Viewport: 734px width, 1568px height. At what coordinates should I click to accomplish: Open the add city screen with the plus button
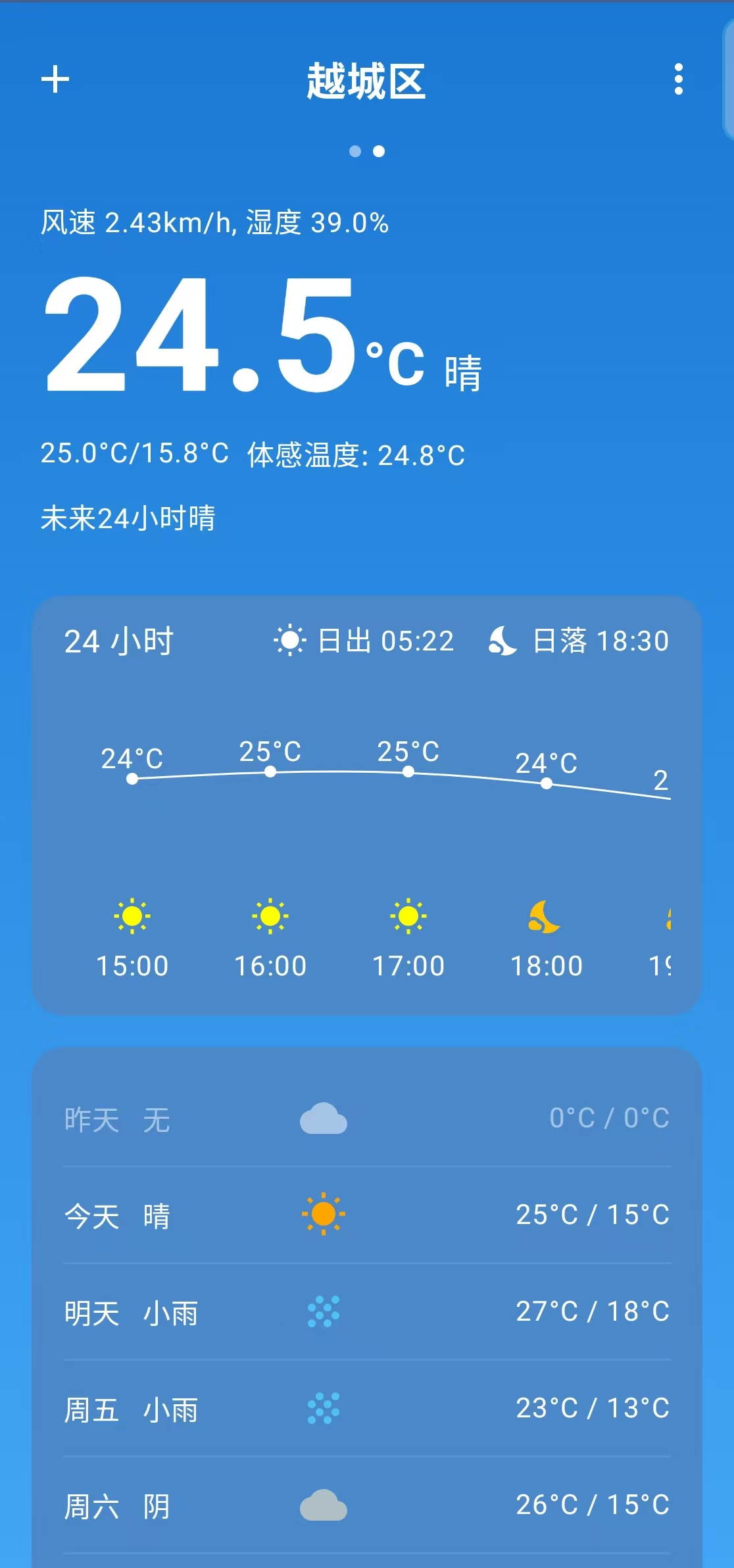tap(55, 80)
